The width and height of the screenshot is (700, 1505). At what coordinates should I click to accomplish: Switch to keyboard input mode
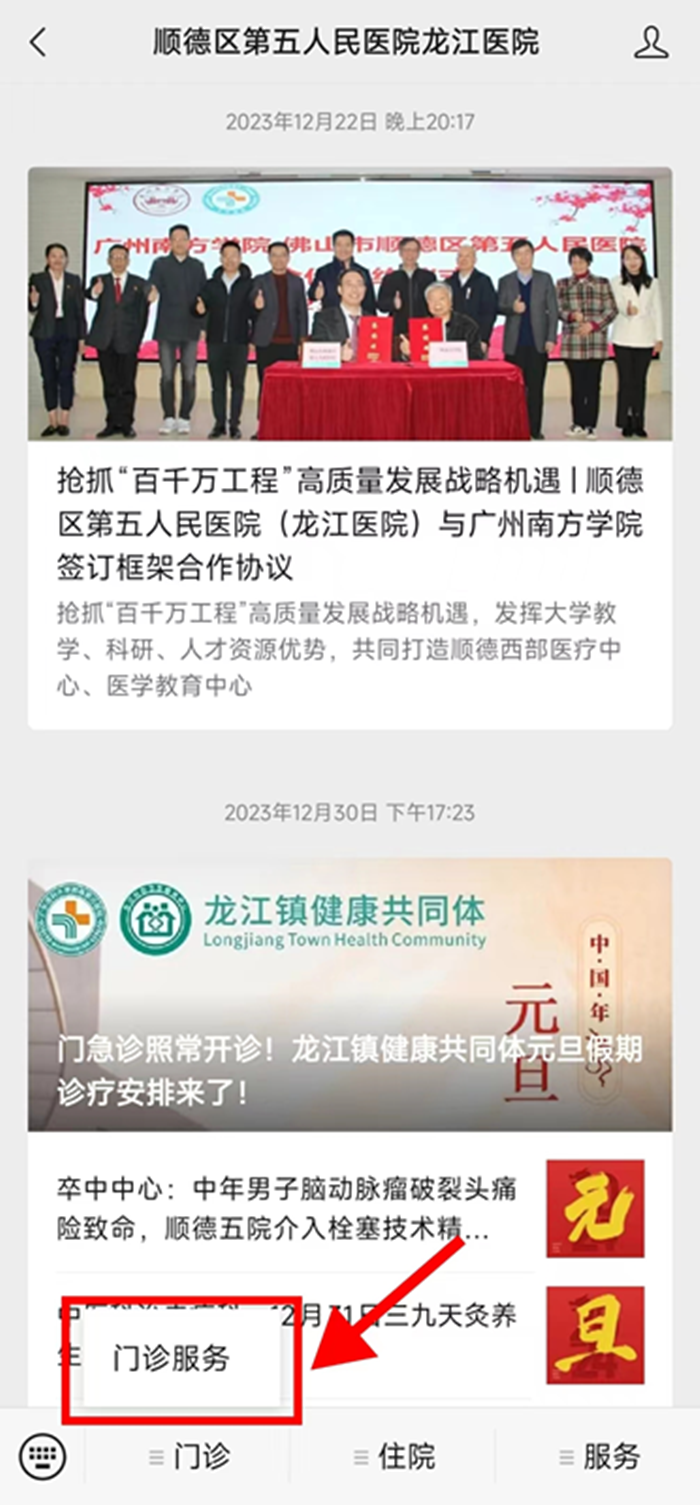tap(42, 1456)
